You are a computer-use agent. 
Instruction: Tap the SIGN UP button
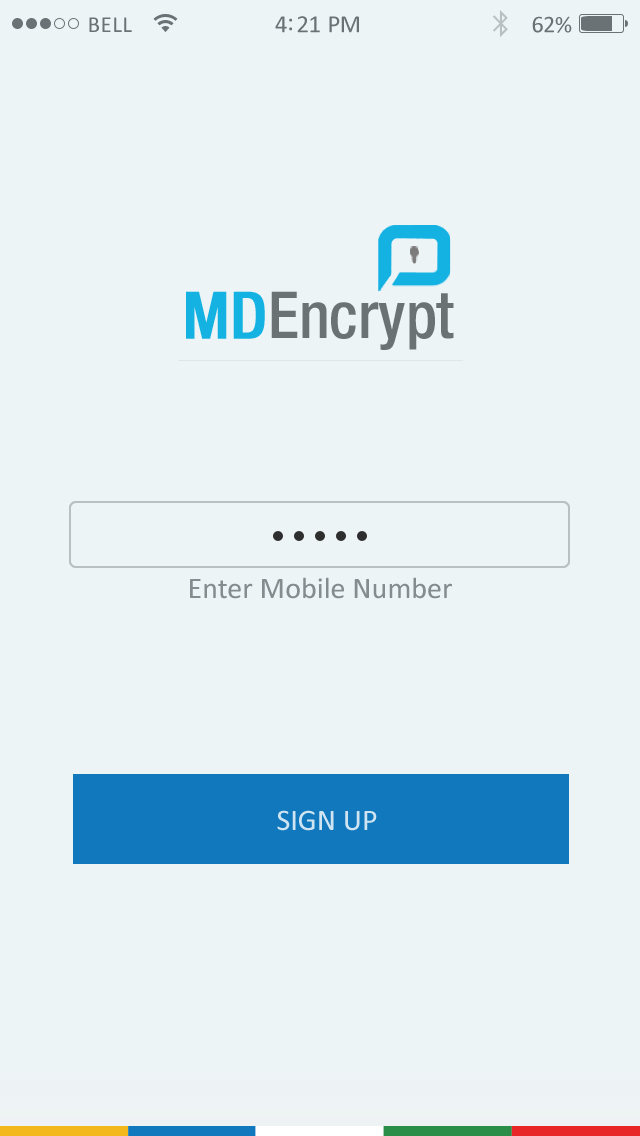321,819
